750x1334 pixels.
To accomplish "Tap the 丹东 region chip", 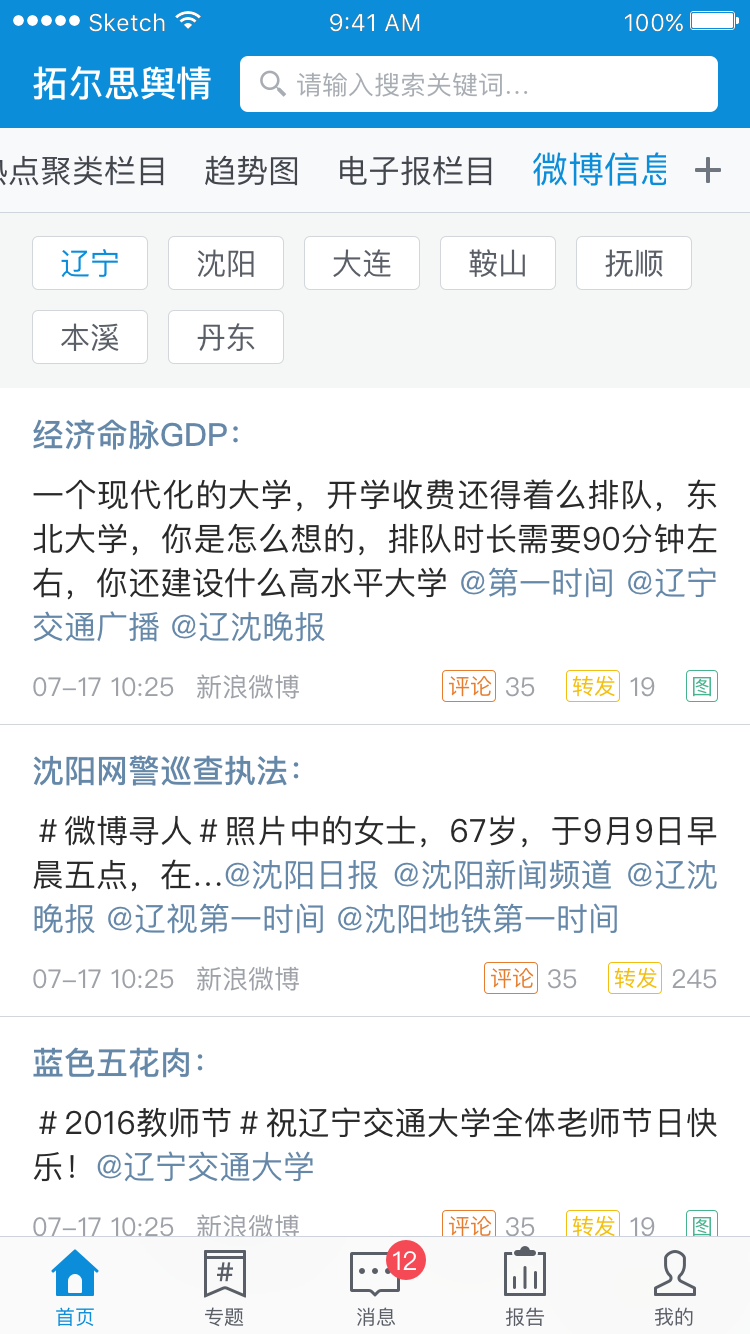I will [226, 337].
